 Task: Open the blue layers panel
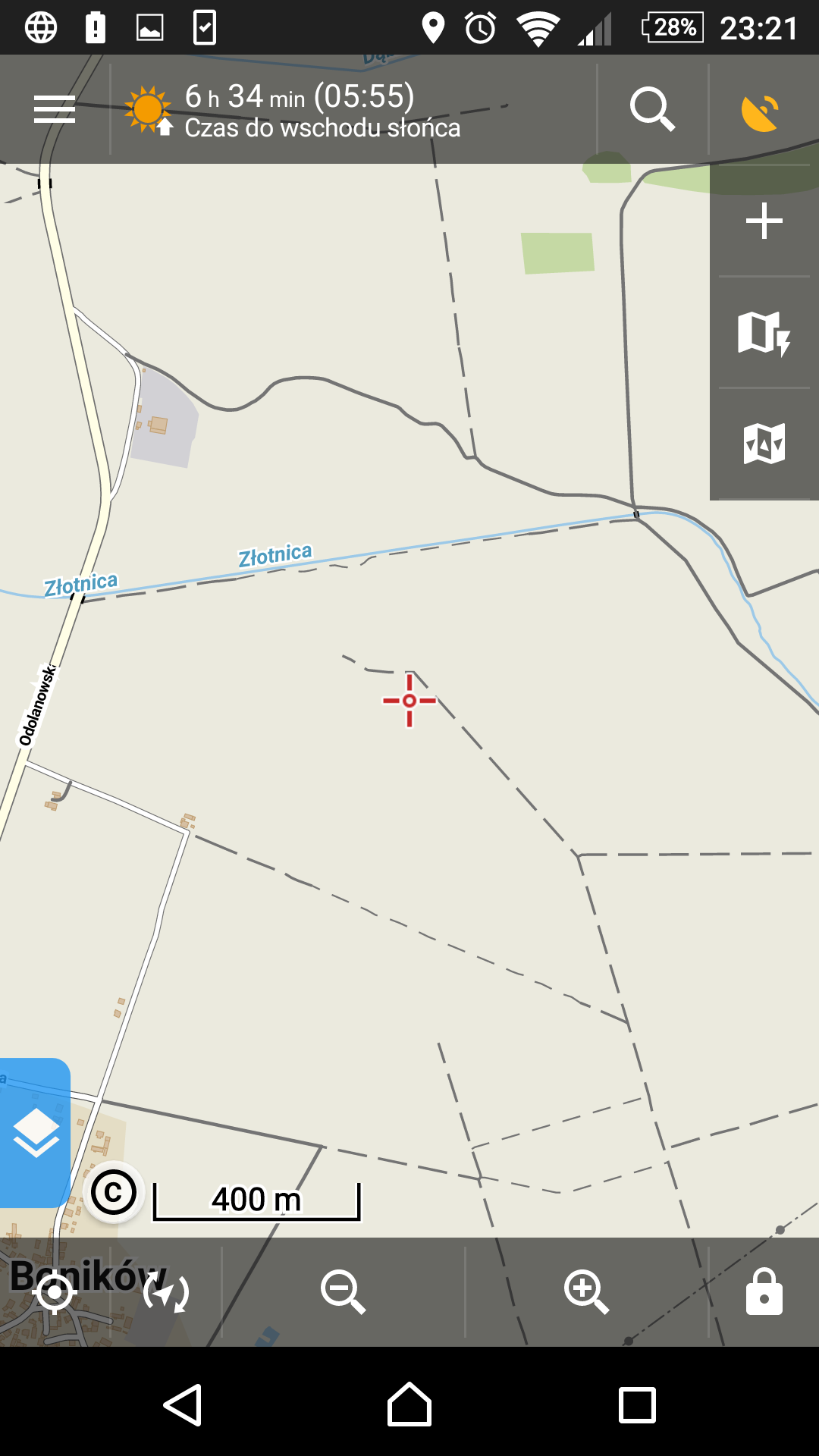pyautogui.click(x=35, y=1132)
